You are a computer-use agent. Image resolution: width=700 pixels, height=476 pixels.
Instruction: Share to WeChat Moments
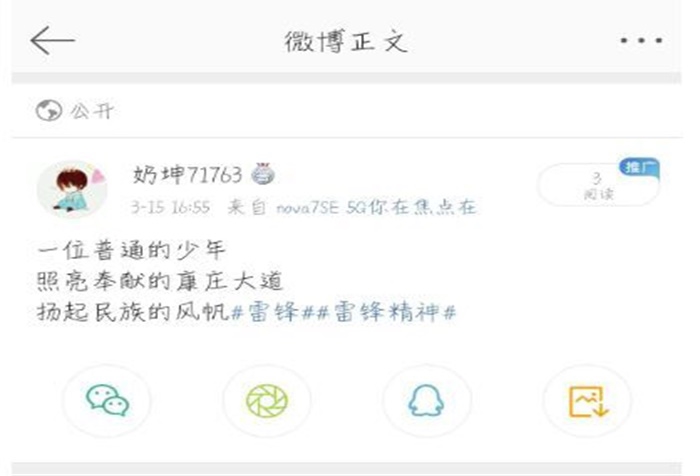coord(267,401)
